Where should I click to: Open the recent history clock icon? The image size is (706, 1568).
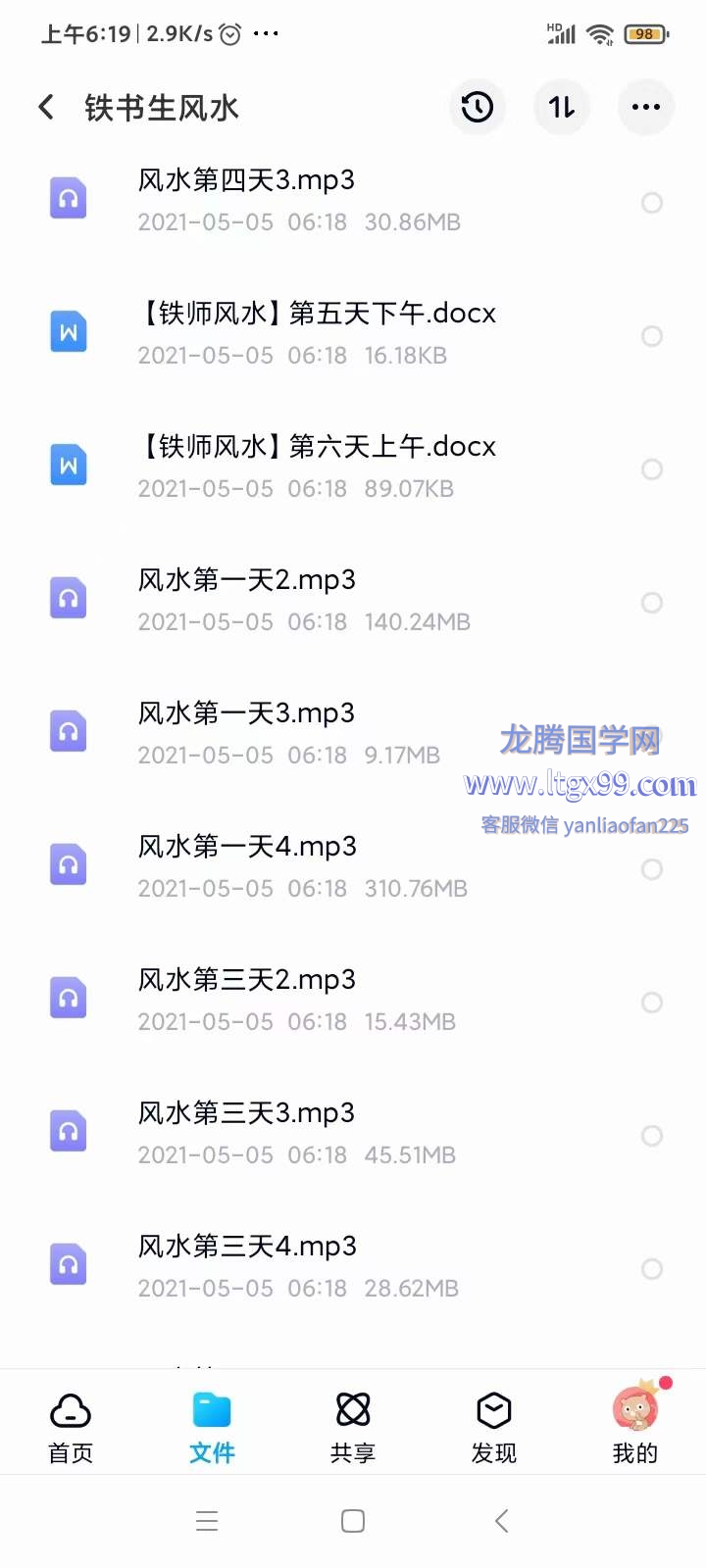(x=478, y=107)
